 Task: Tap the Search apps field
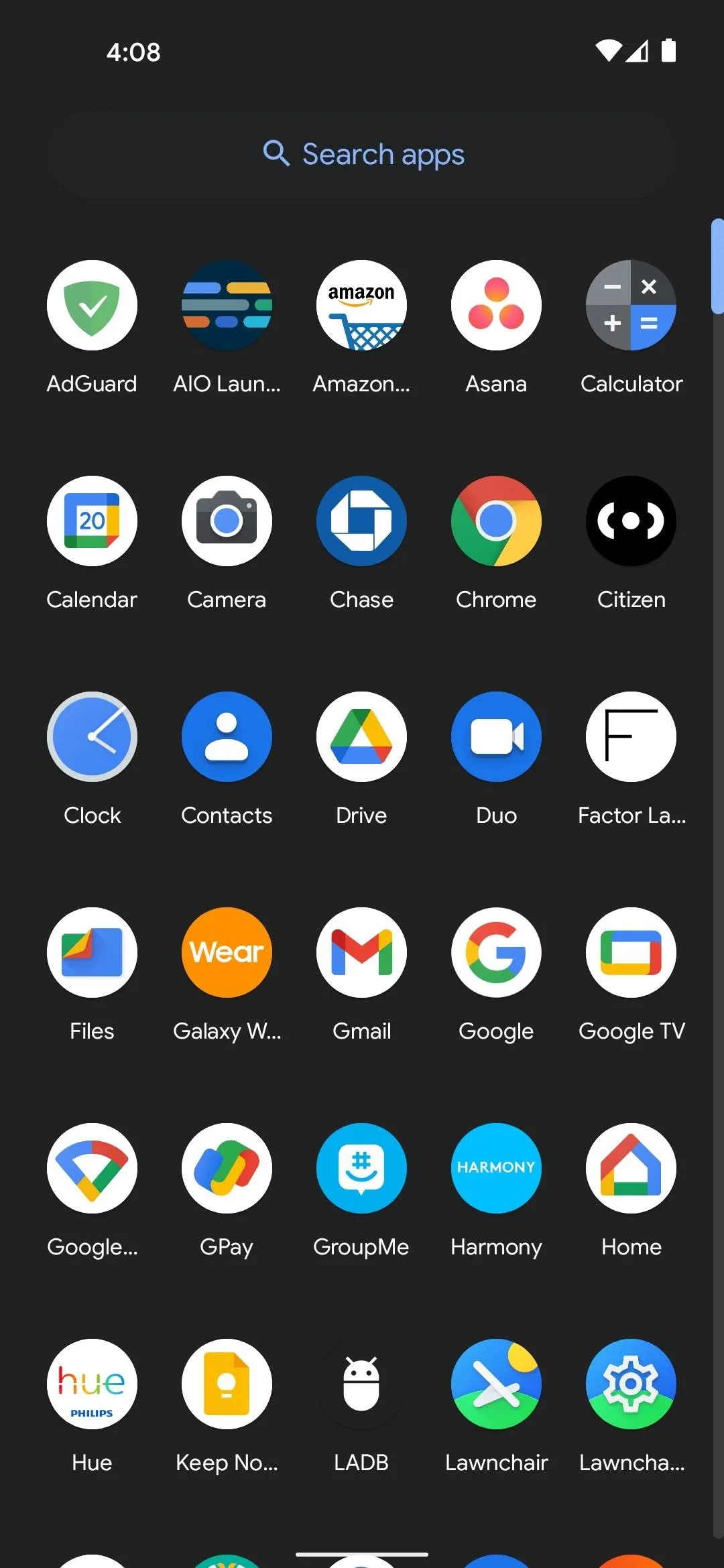coord(362,154)
